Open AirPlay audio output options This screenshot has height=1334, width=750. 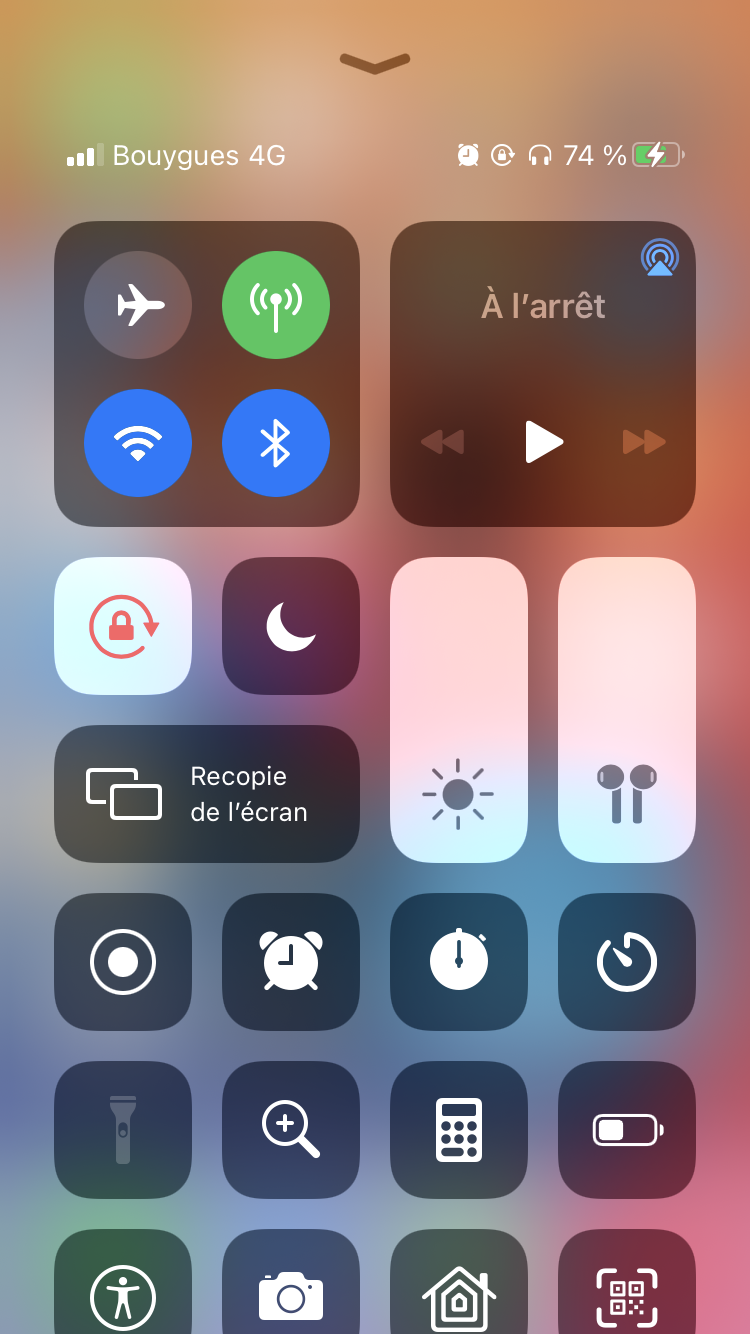pyautogui.click(x=660, y=257)
